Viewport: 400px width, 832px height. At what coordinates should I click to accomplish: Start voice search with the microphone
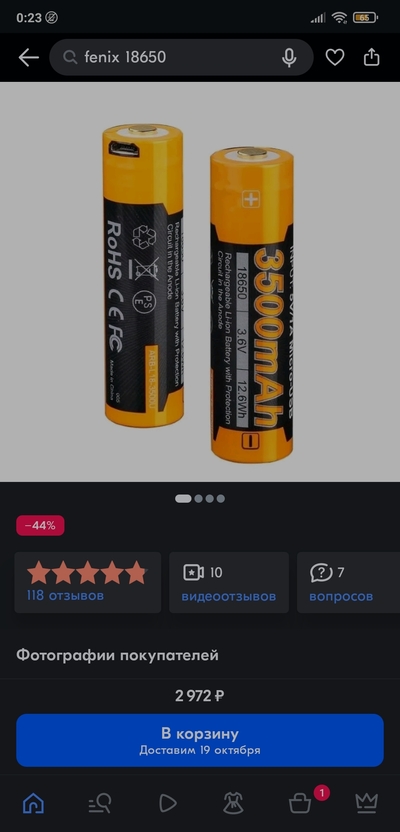coord(289,57)
